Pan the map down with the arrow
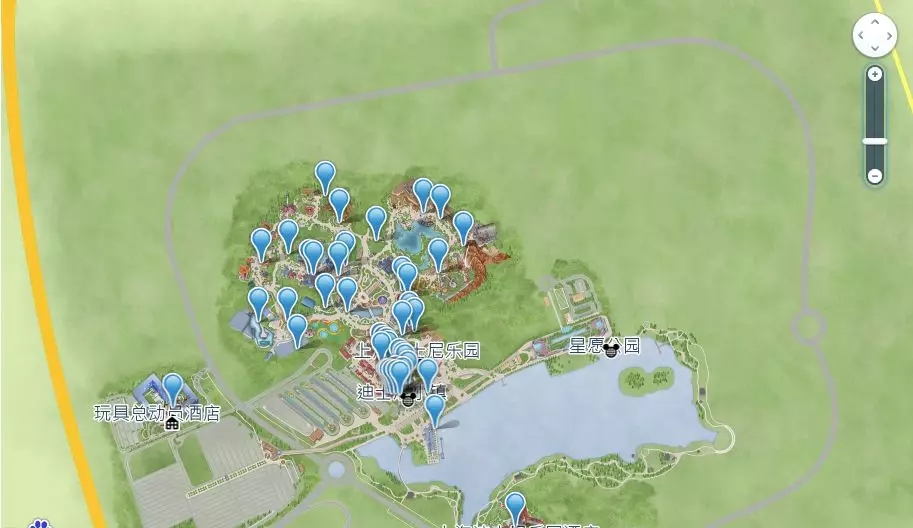Image resolution: width=913 pixels, height=528 pixels. pyautogui.click(x=875, y=48)
